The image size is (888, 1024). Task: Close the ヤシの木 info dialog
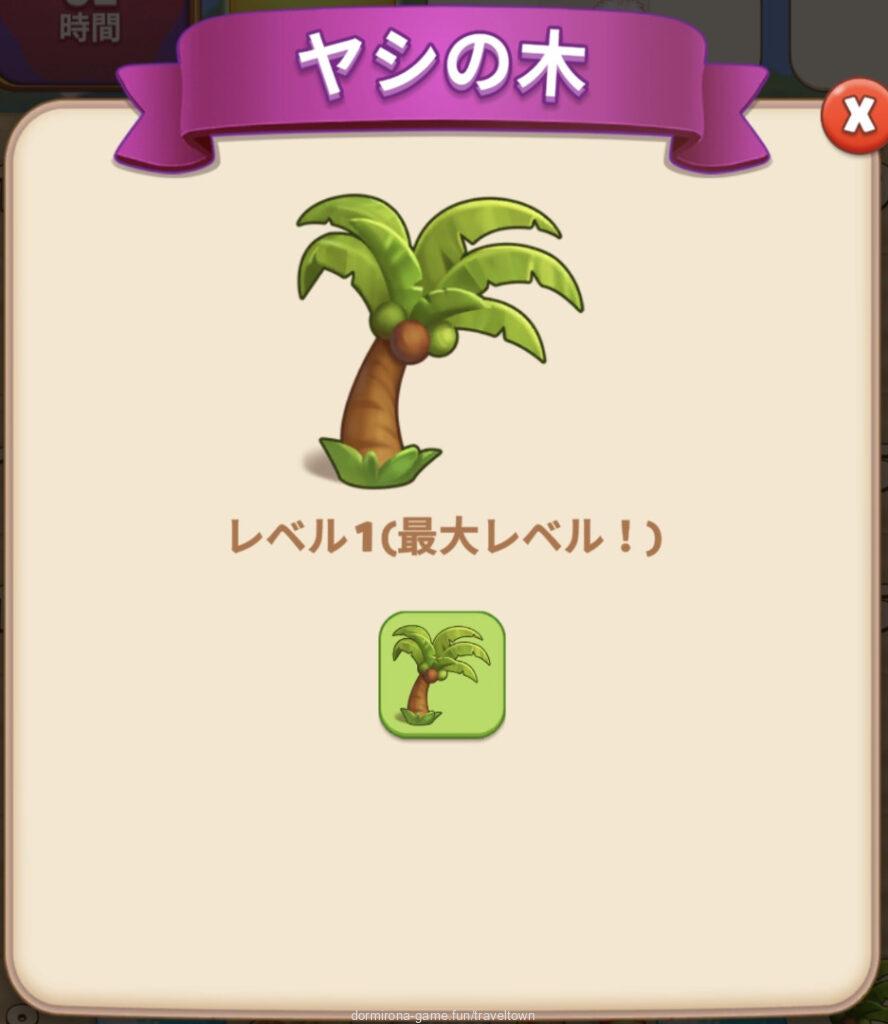tap(856, 117)
